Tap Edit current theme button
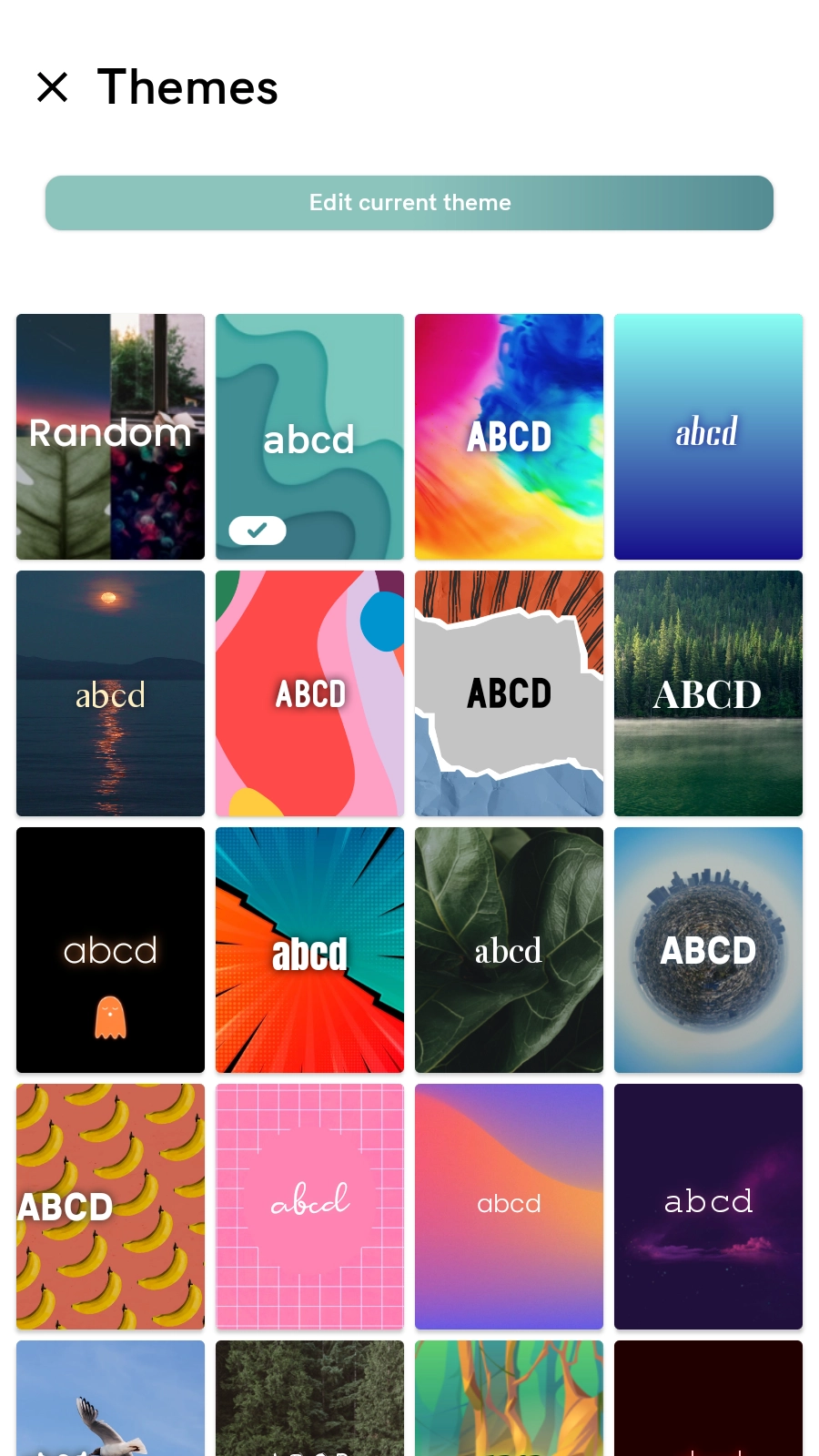Viewport: 819px width, 1456px height. tap(409, 203)
